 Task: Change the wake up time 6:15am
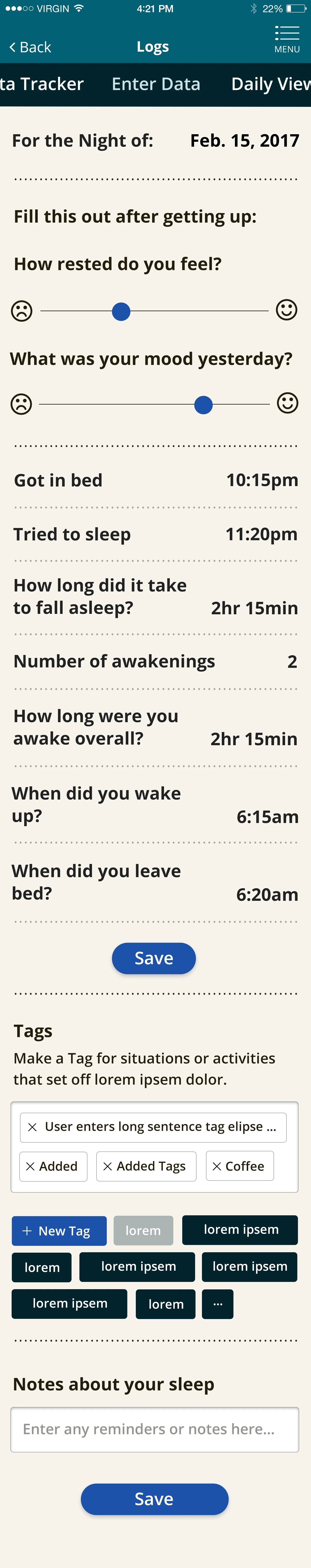tap(267, 817)
